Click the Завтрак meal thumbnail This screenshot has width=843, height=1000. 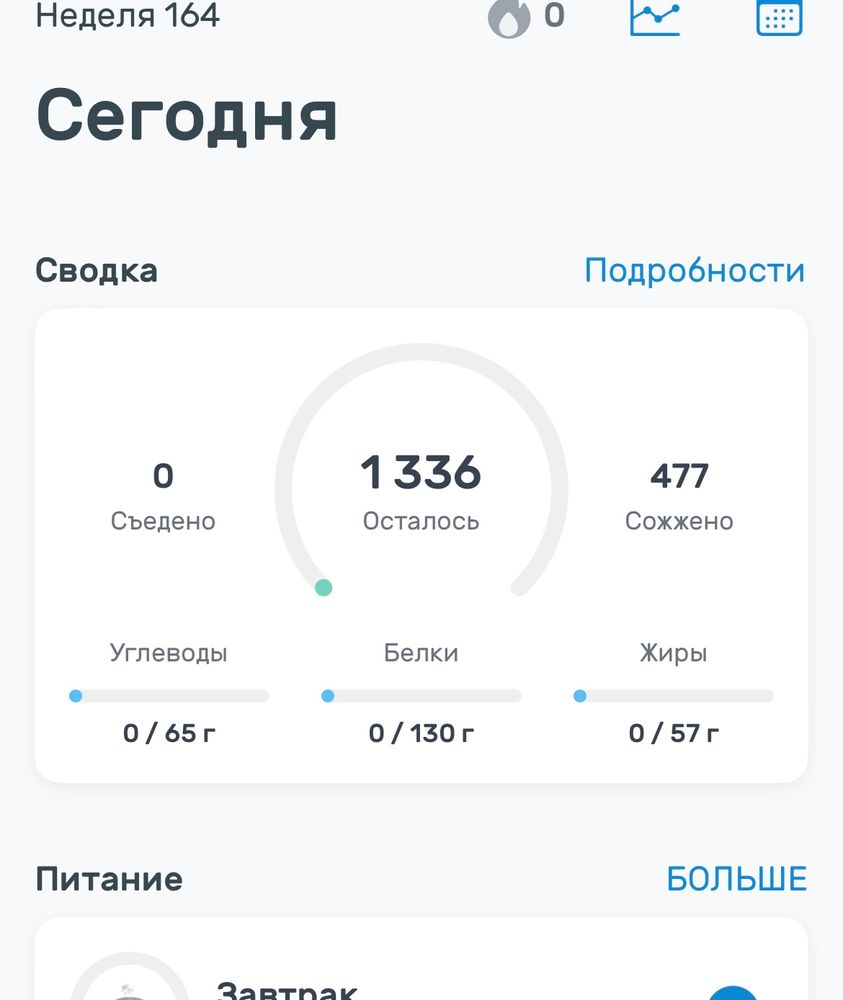[127, 988]
